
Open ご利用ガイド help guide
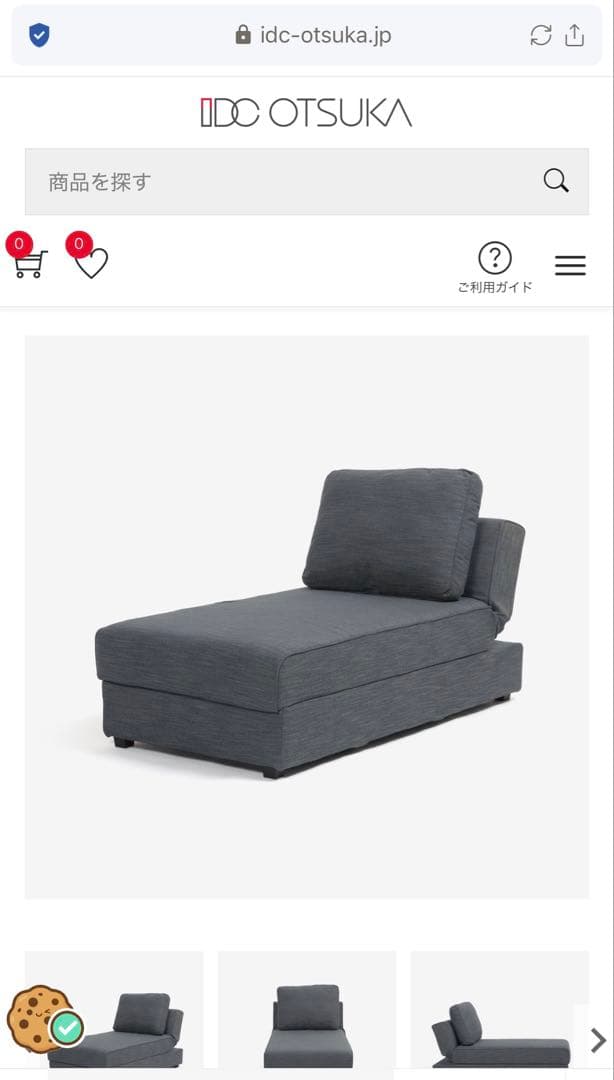point(495,267)
